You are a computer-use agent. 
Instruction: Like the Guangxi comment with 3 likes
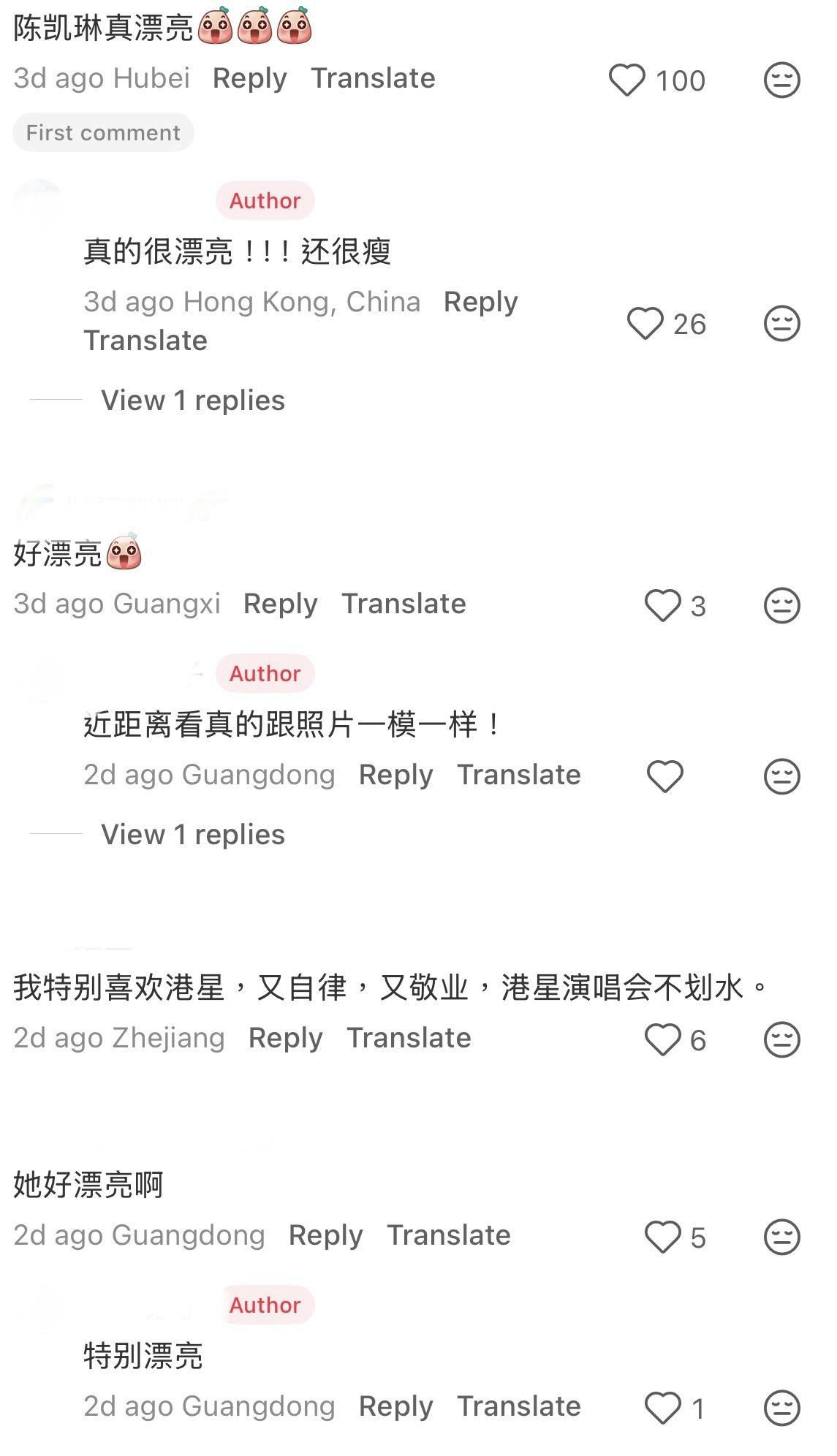tap(662, 605)
